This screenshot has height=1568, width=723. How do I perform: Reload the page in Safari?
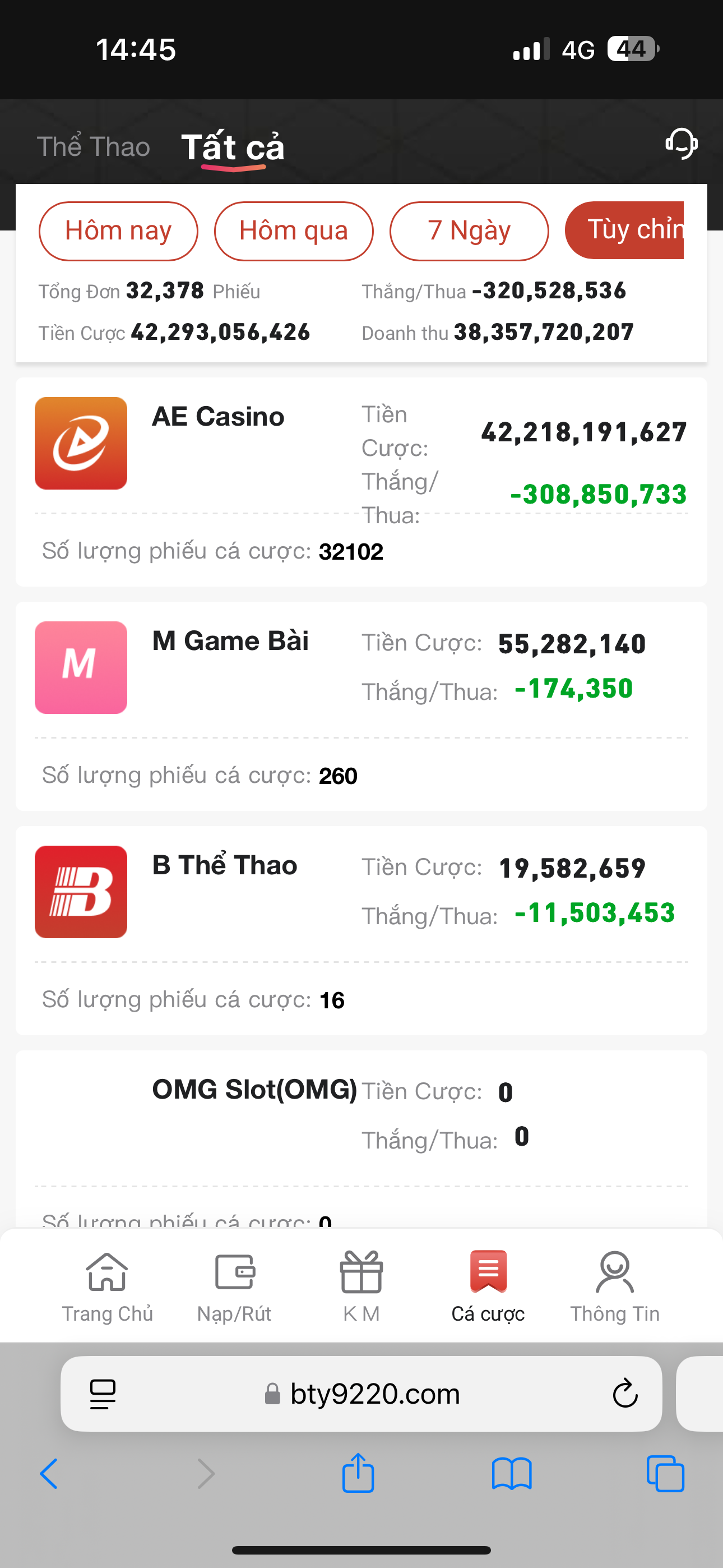point(625,1393)
